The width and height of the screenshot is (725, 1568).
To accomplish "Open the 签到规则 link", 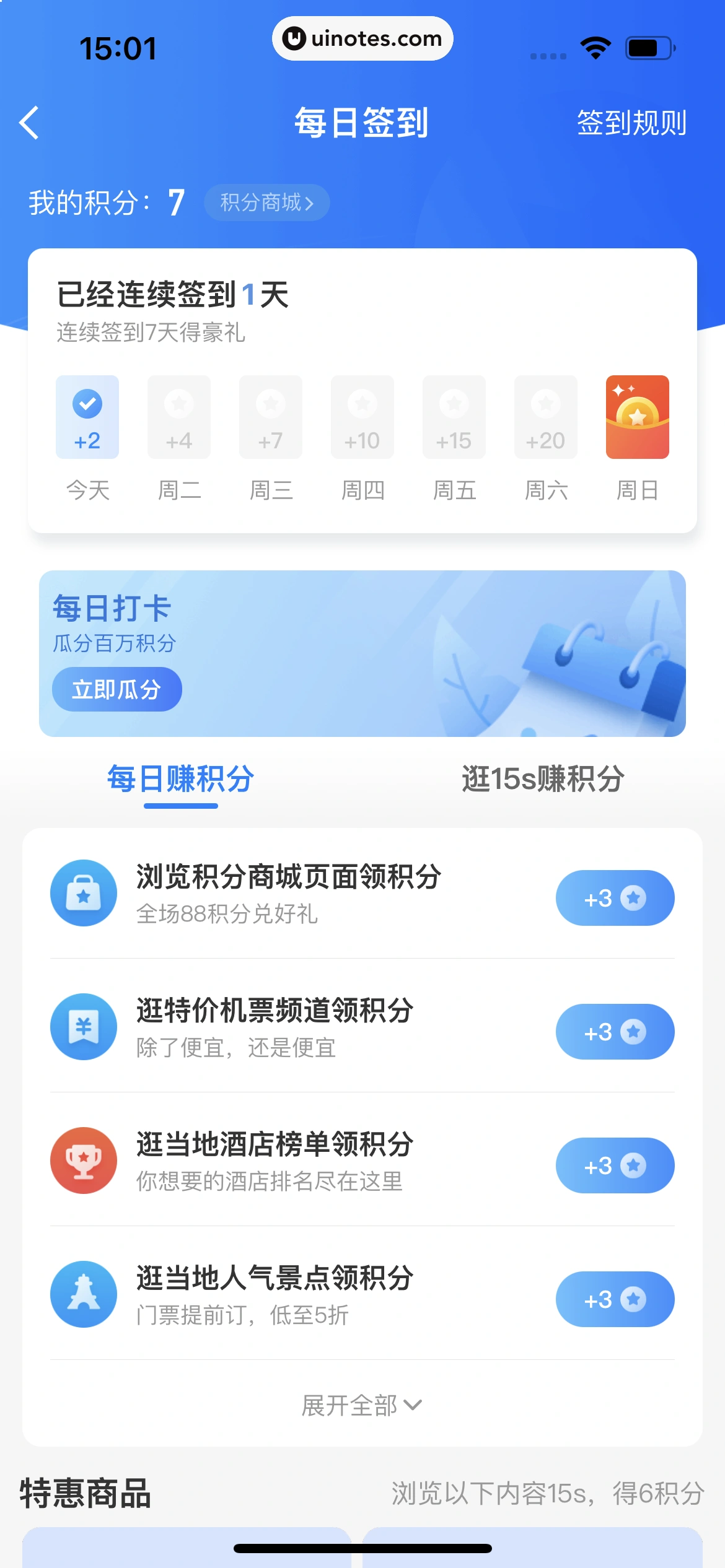I will tap(631, 123).
